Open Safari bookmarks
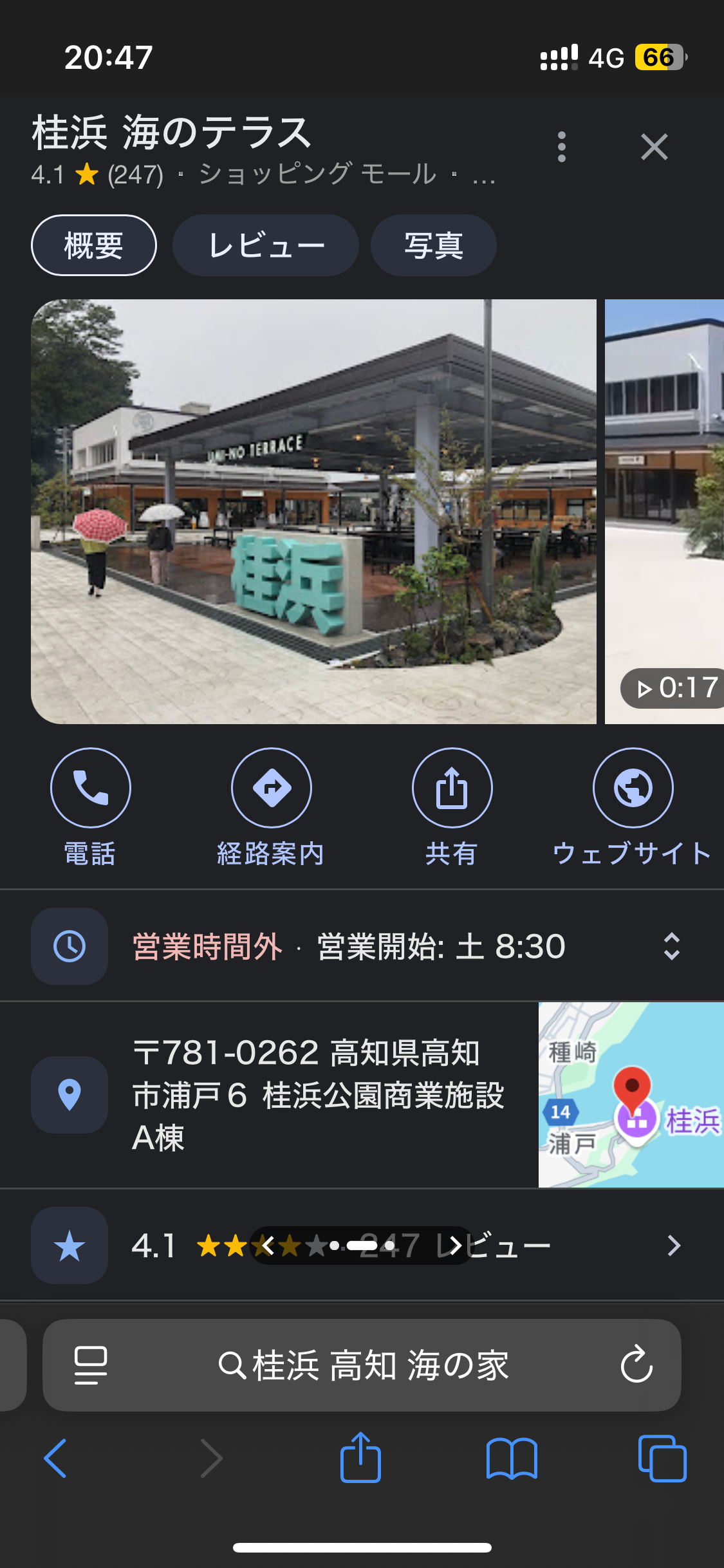 (512, 1458)
